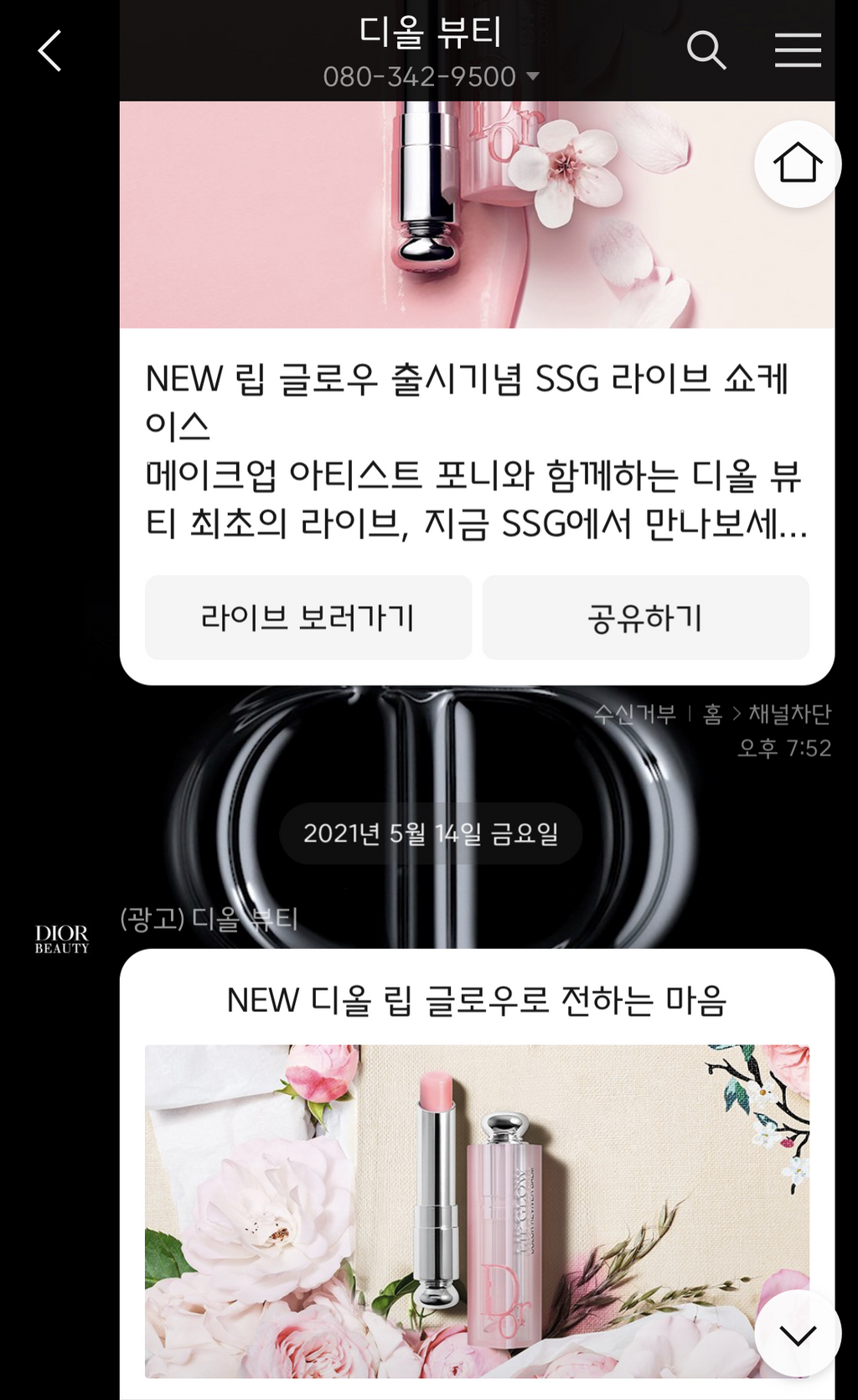Tap 라이브 보러가기 button
The image size is (858, 1400).
pos(308,618)
